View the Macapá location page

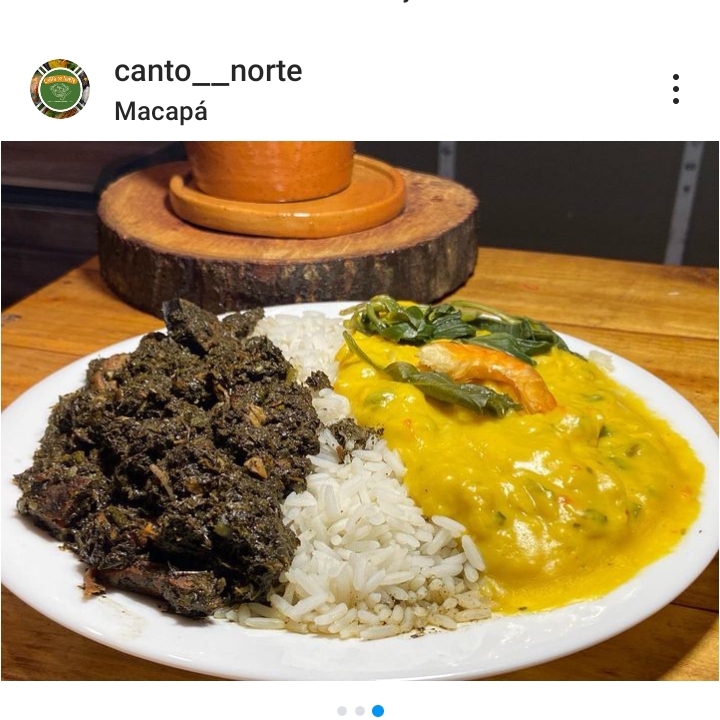pyautogui.click(x=161, y=111)
